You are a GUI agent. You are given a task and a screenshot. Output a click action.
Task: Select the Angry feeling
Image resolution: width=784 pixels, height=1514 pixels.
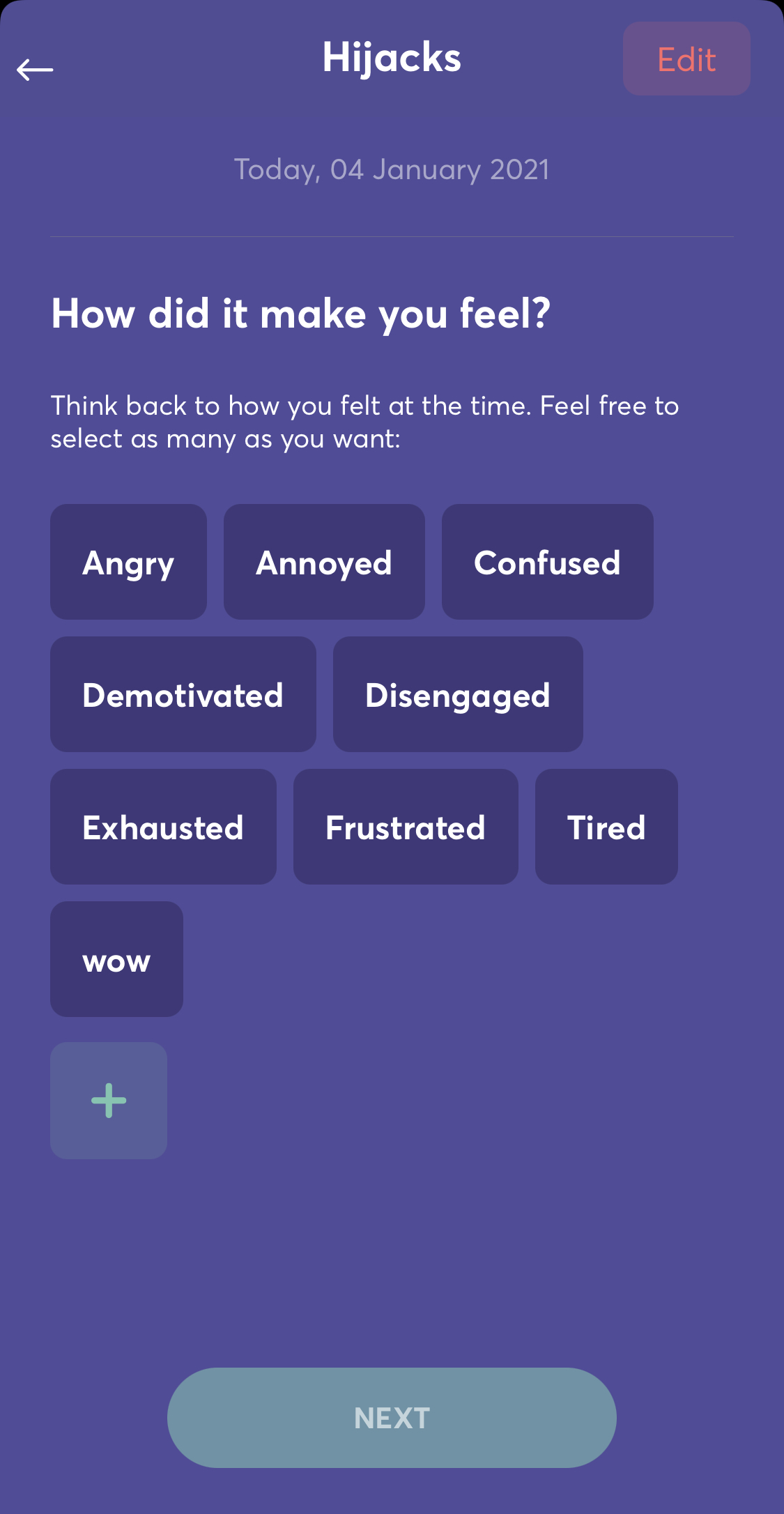coord(128,562)
